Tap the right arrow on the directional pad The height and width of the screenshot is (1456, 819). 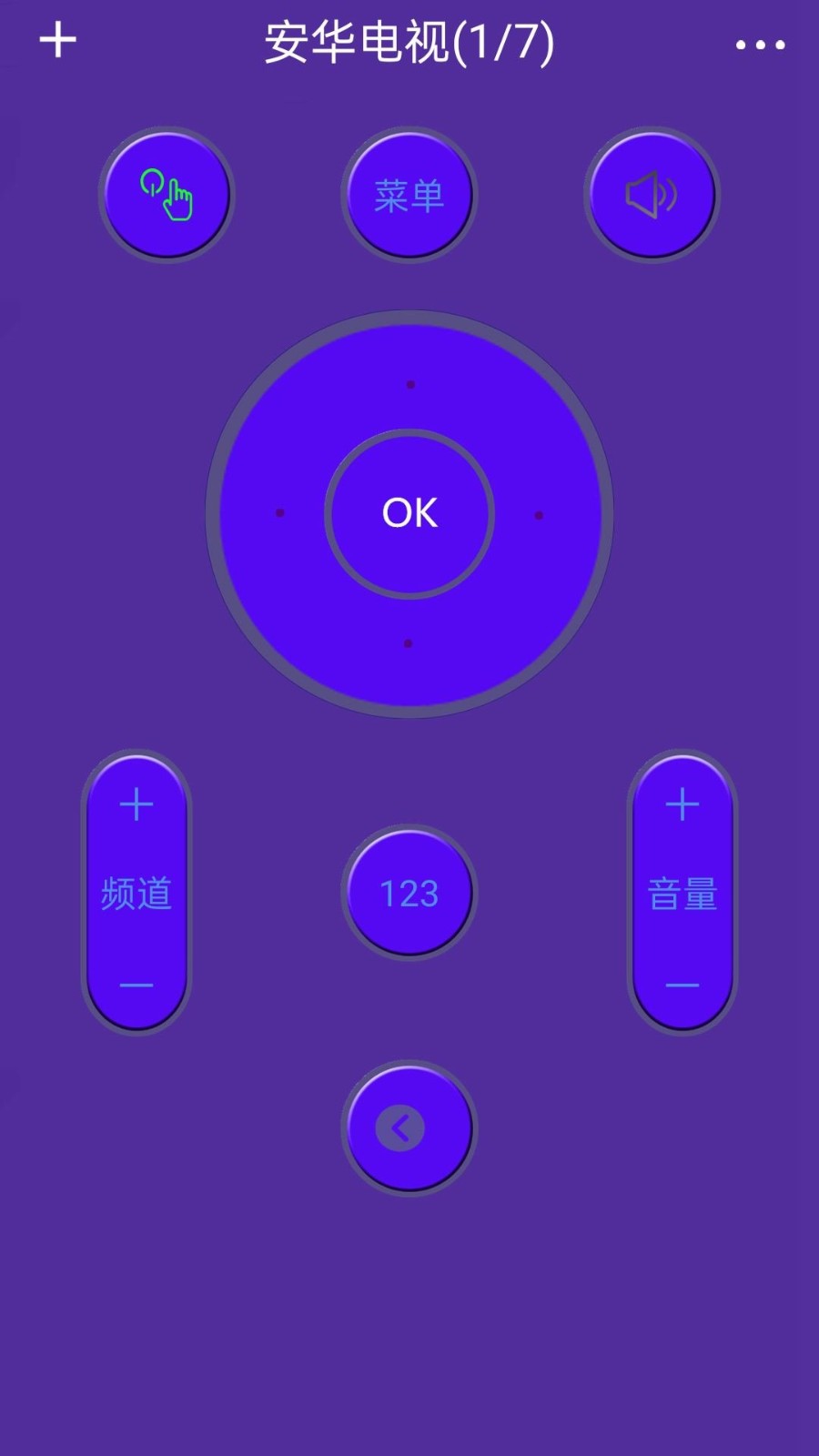pos(539,515)
